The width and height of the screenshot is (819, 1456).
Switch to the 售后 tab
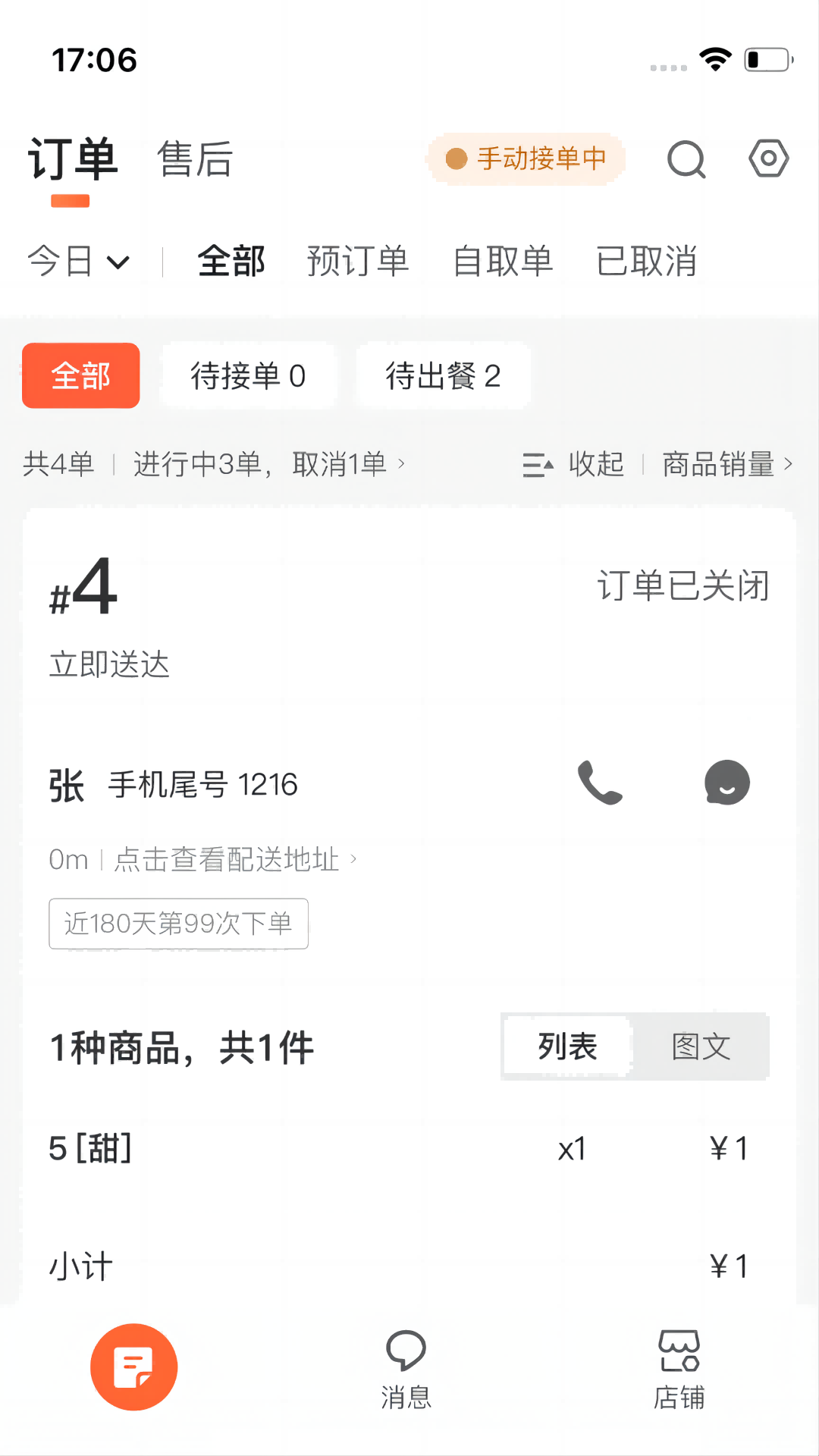coord(195,159)
